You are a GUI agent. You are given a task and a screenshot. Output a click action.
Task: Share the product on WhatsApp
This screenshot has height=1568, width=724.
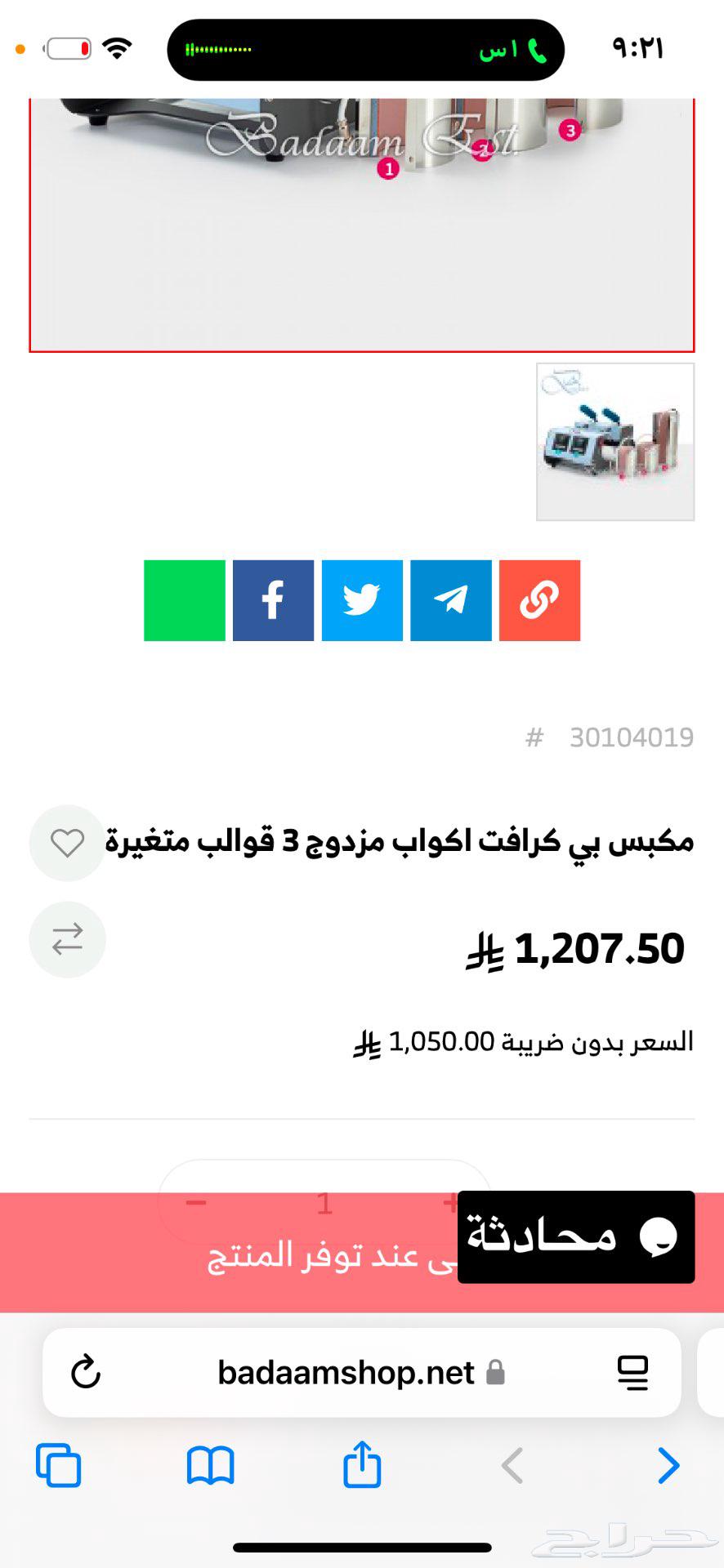183,600
